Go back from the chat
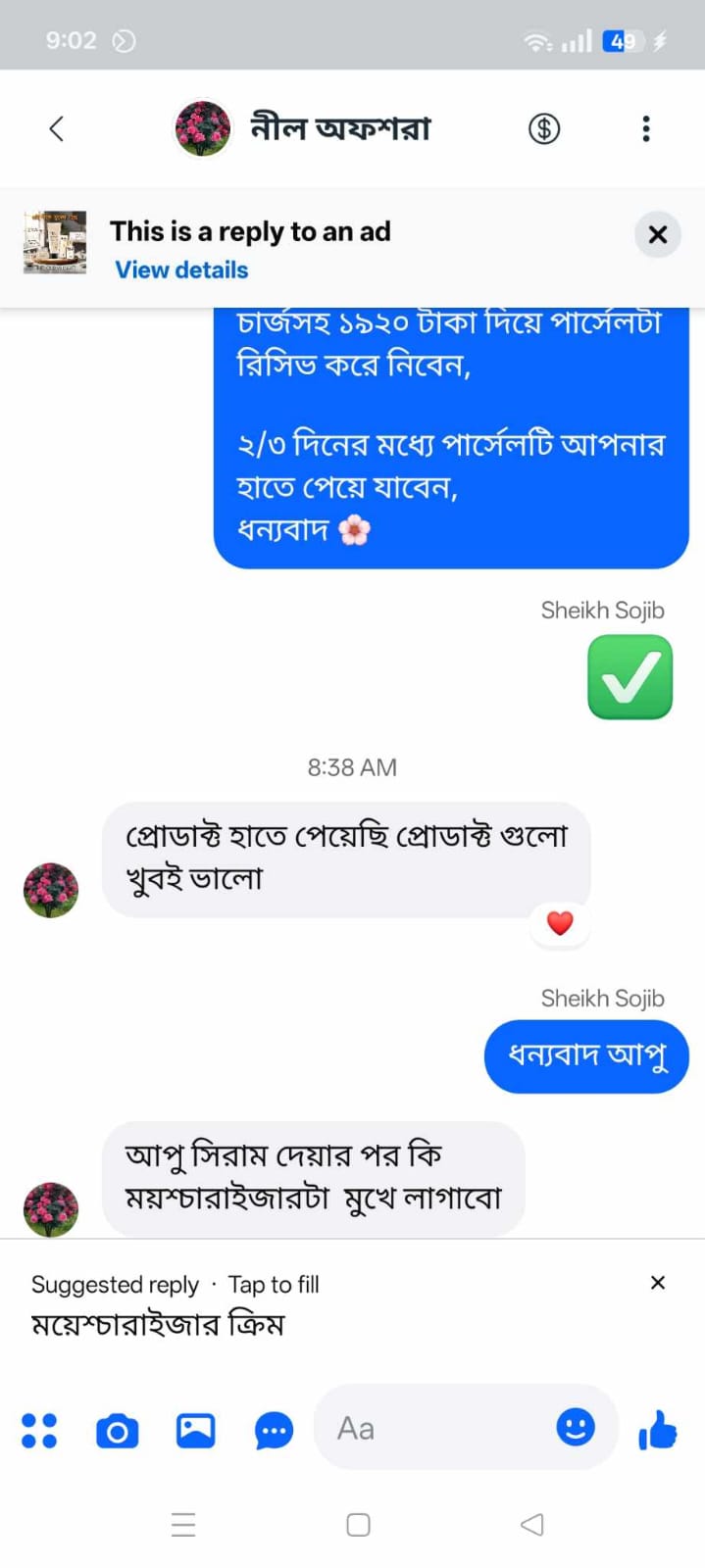Screen dimensions: 705x1568 point(56,128)
